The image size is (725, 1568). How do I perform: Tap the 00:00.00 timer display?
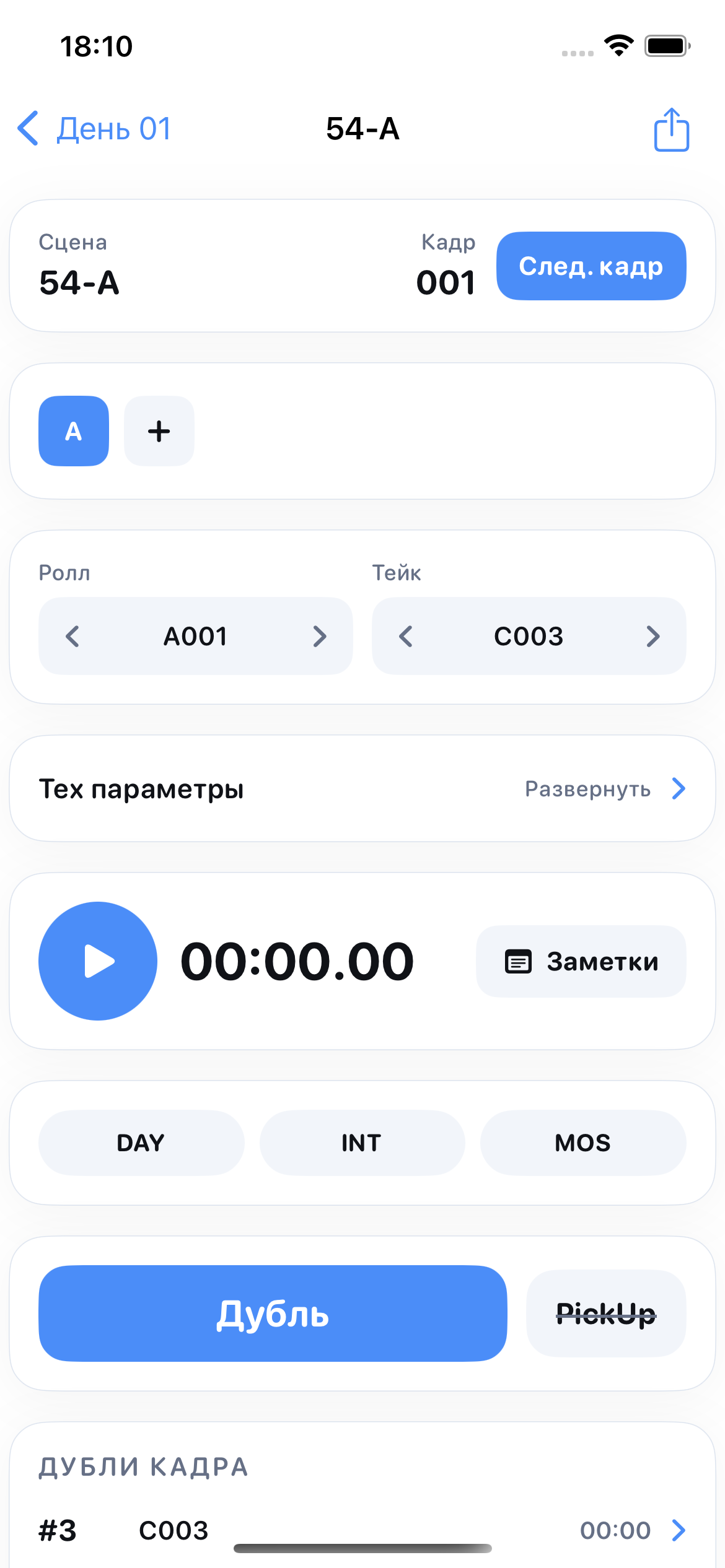click(296, 961)
